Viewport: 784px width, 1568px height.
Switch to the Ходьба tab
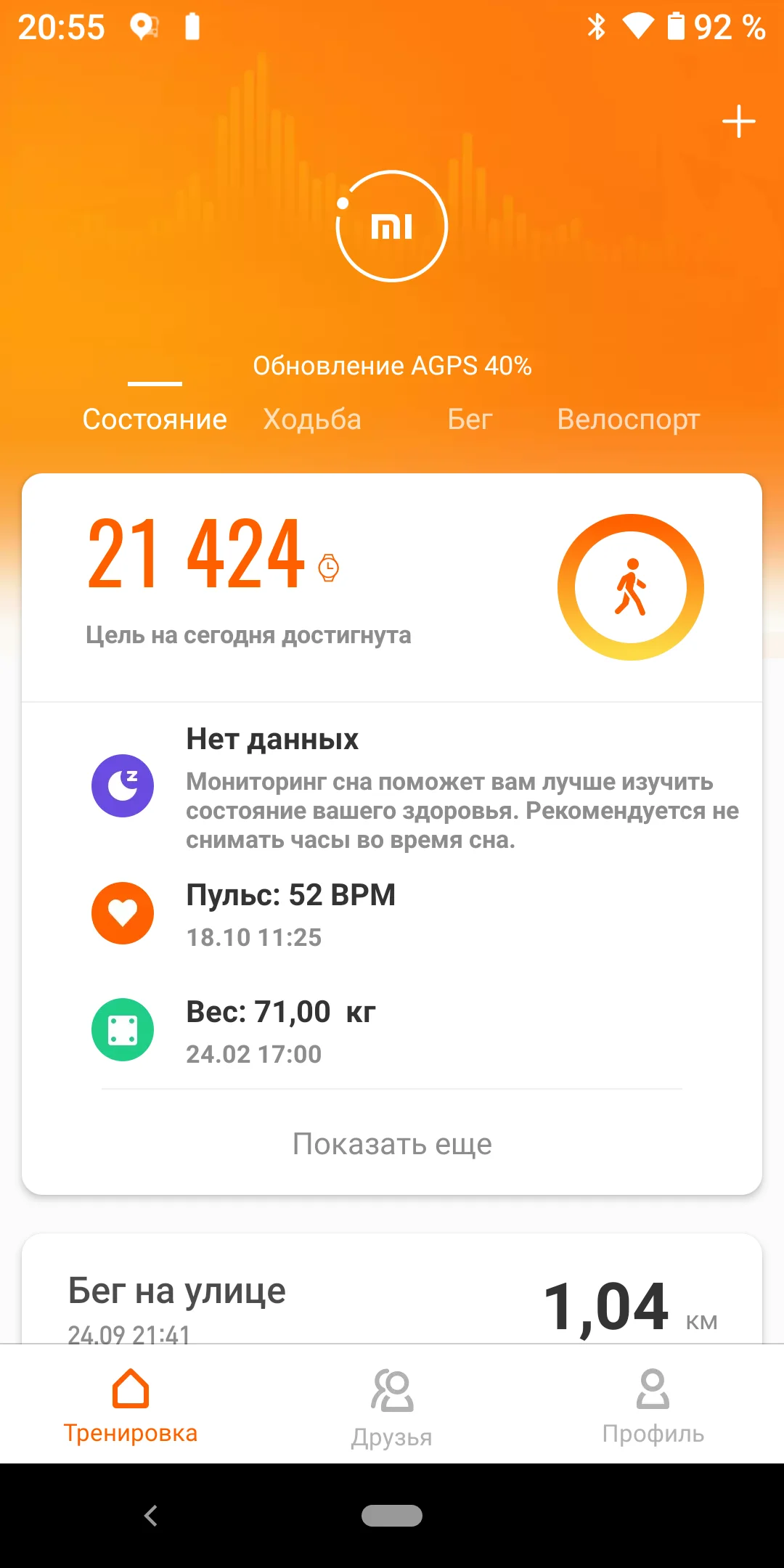pos(312,419)
